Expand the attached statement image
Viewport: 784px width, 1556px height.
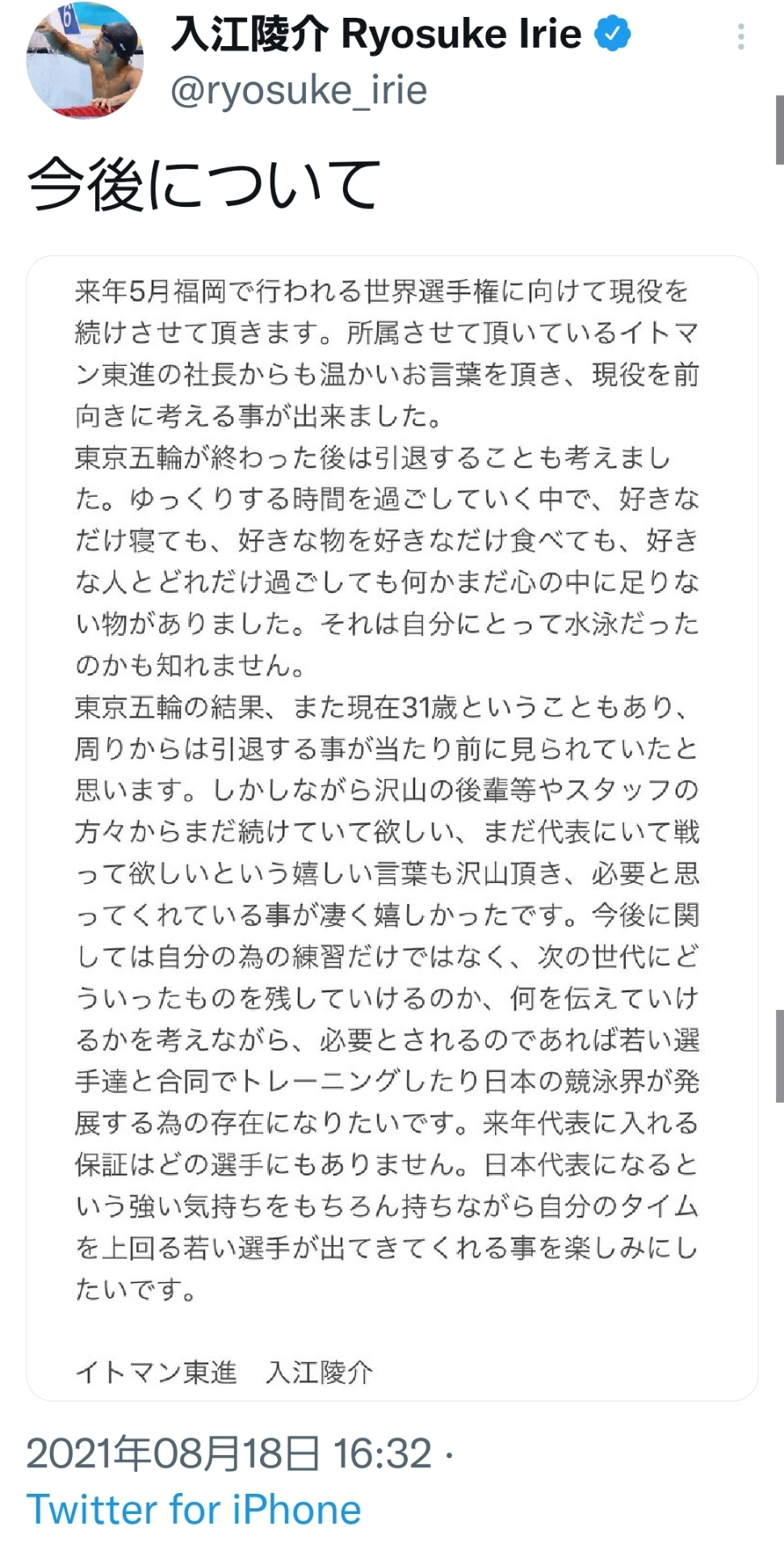click(x=392, y=828)
